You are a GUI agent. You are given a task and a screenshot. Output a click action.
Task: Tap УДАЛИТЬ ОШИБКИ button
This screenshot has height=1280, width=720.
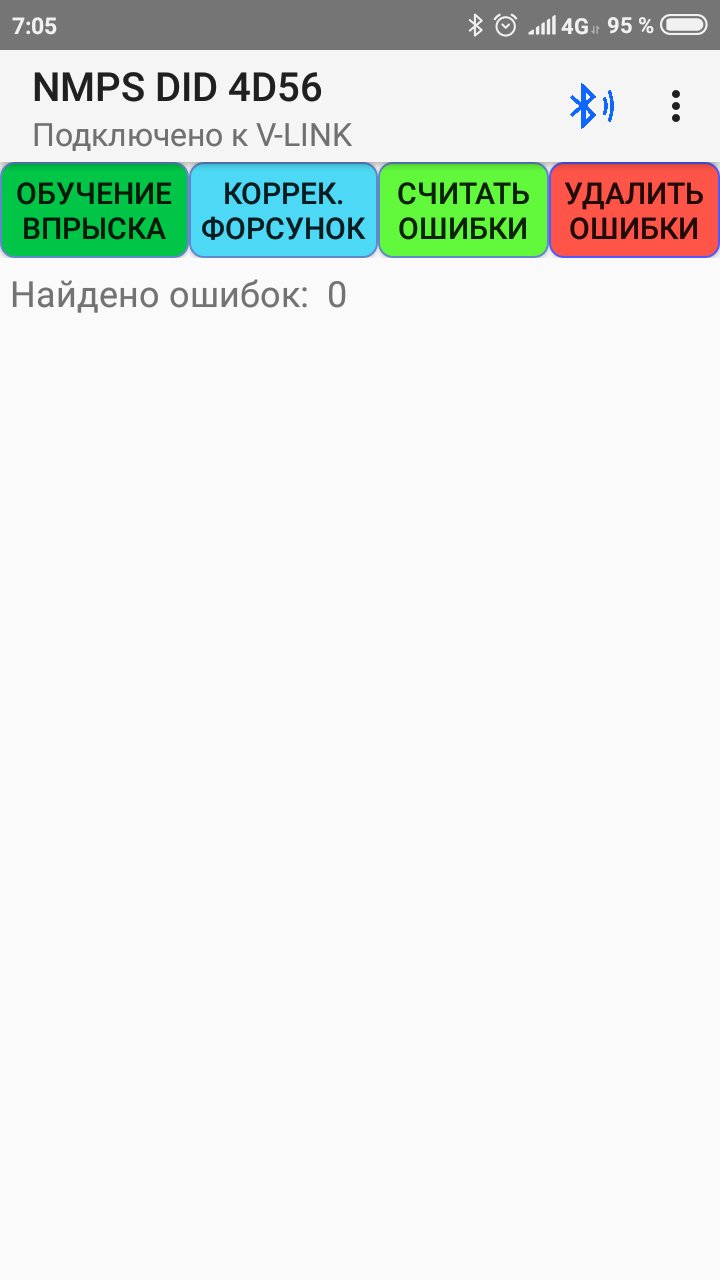click(634, 210)
